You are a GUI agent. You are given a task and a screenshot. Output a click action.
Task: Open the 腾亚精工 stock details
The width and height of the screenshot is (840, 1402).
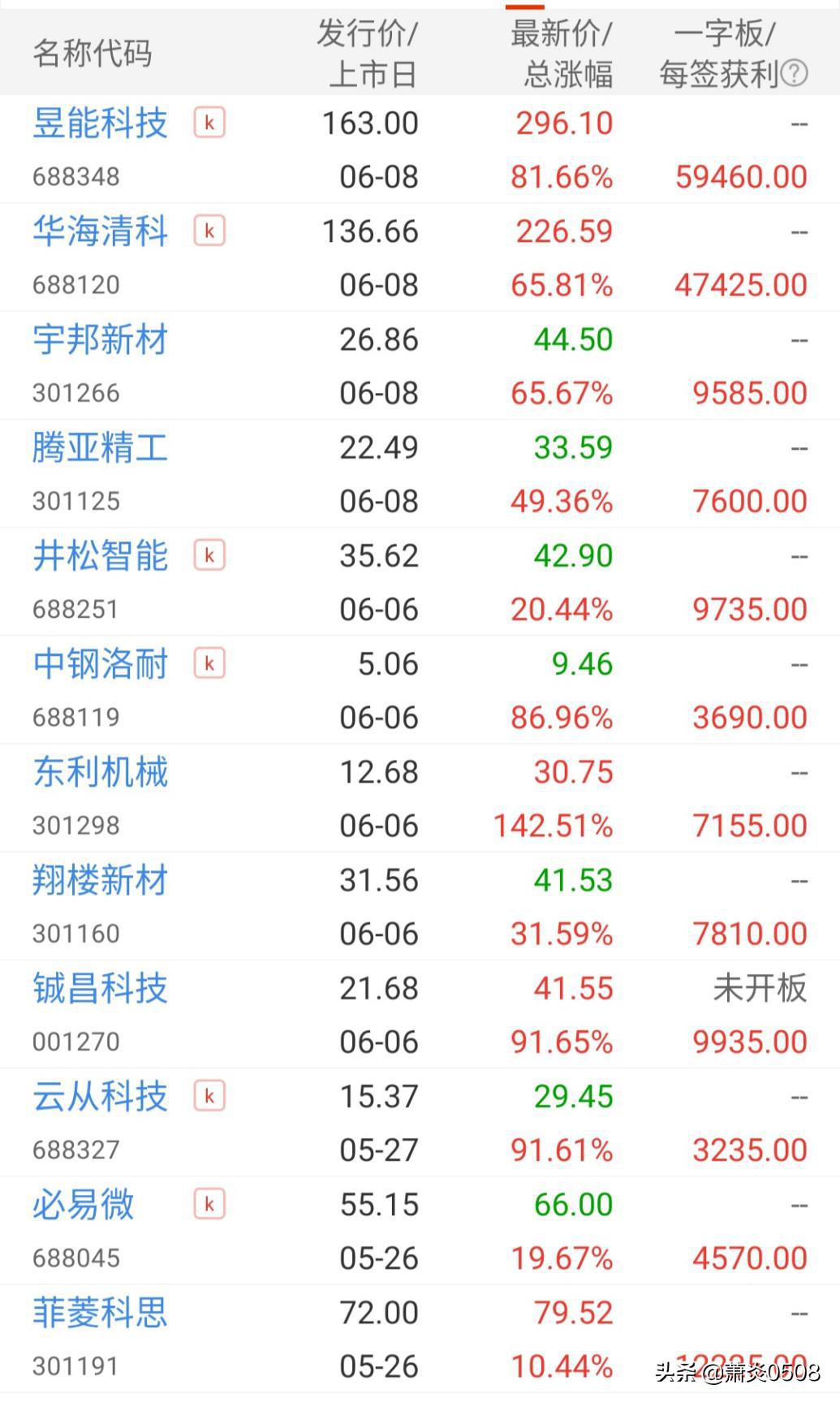coord(100,447)
